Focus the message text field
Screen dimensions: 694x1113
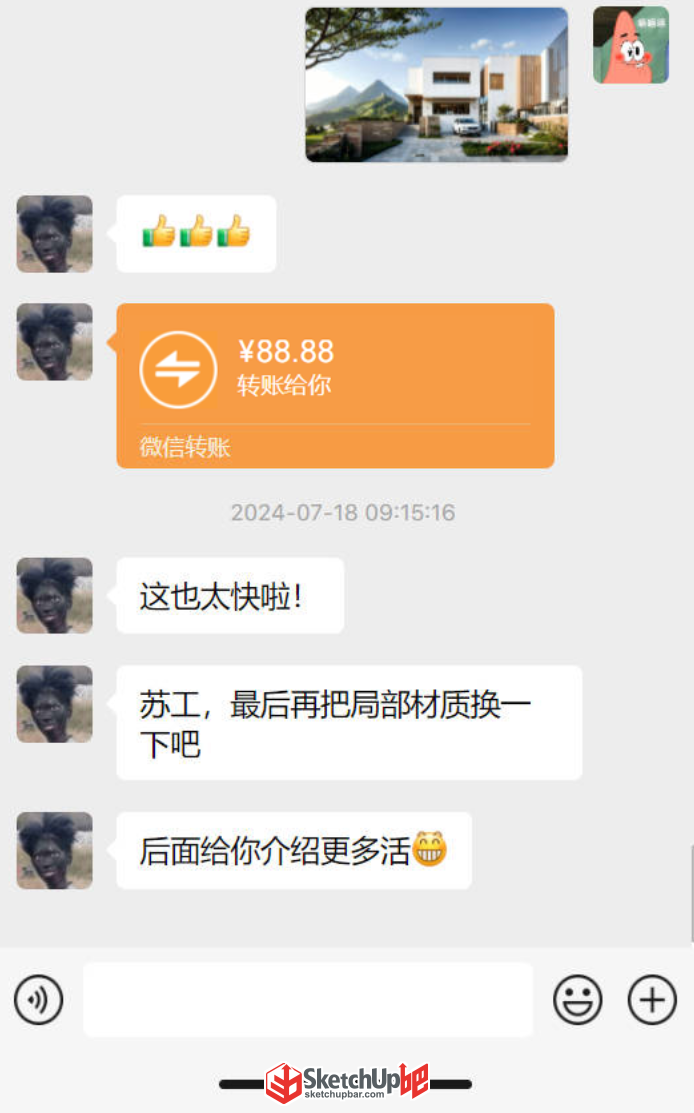tap(308, 999)
